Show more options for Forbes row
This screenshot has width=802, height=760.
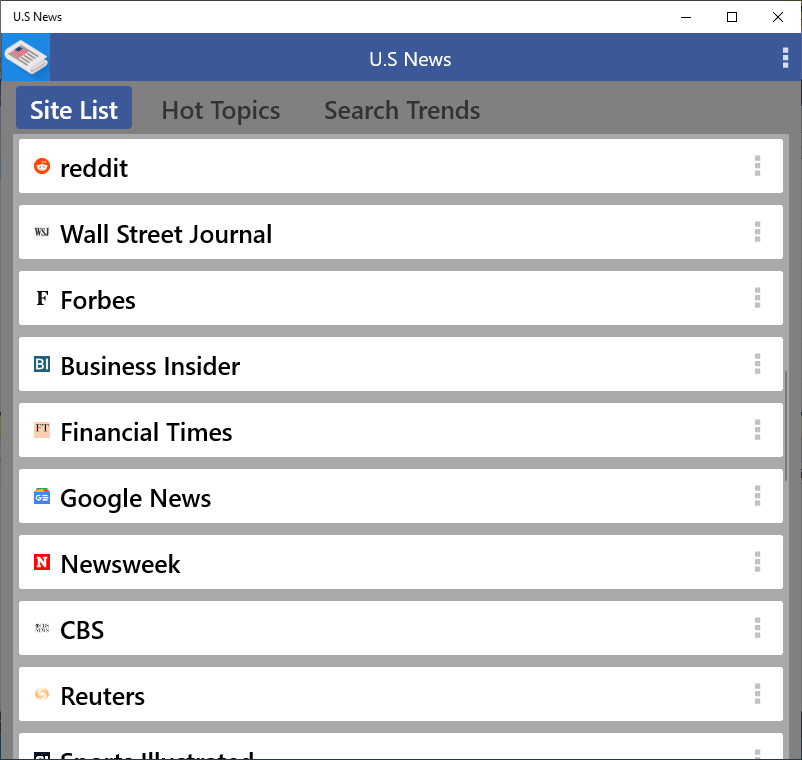(x=758, y=298)
